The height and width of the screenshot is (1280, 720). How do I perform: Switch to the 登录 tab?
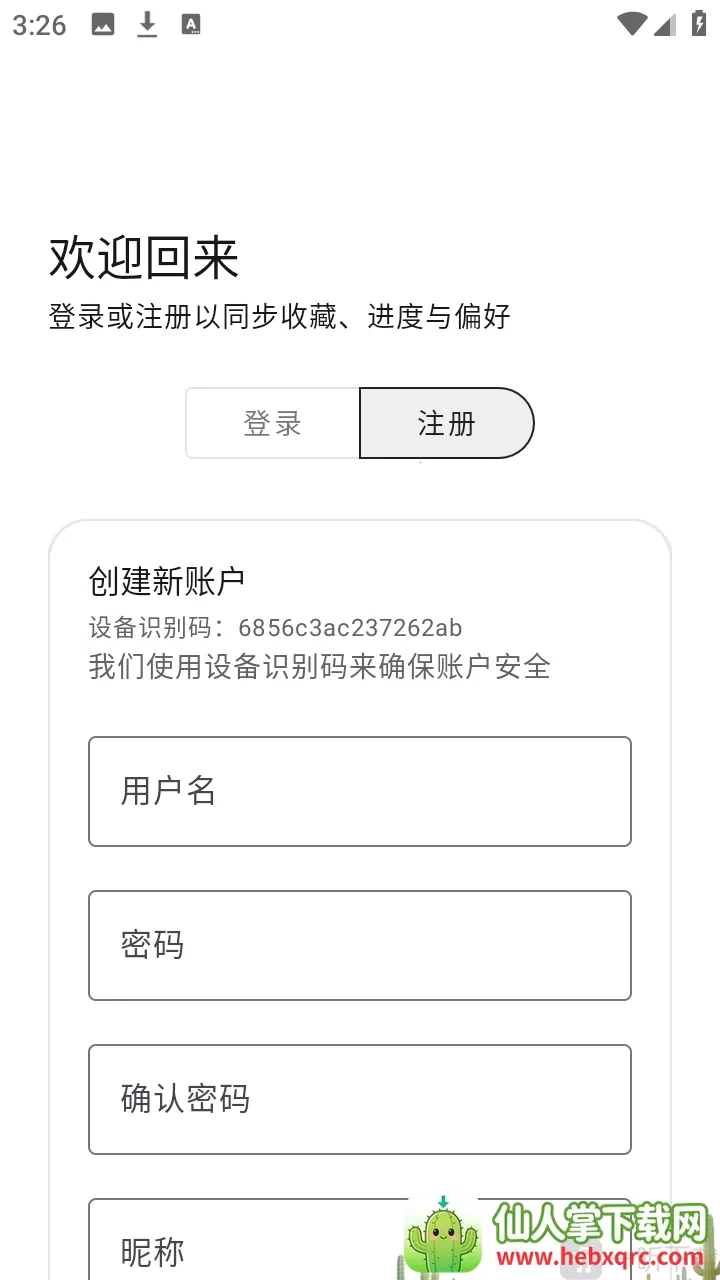click(273, 422)
